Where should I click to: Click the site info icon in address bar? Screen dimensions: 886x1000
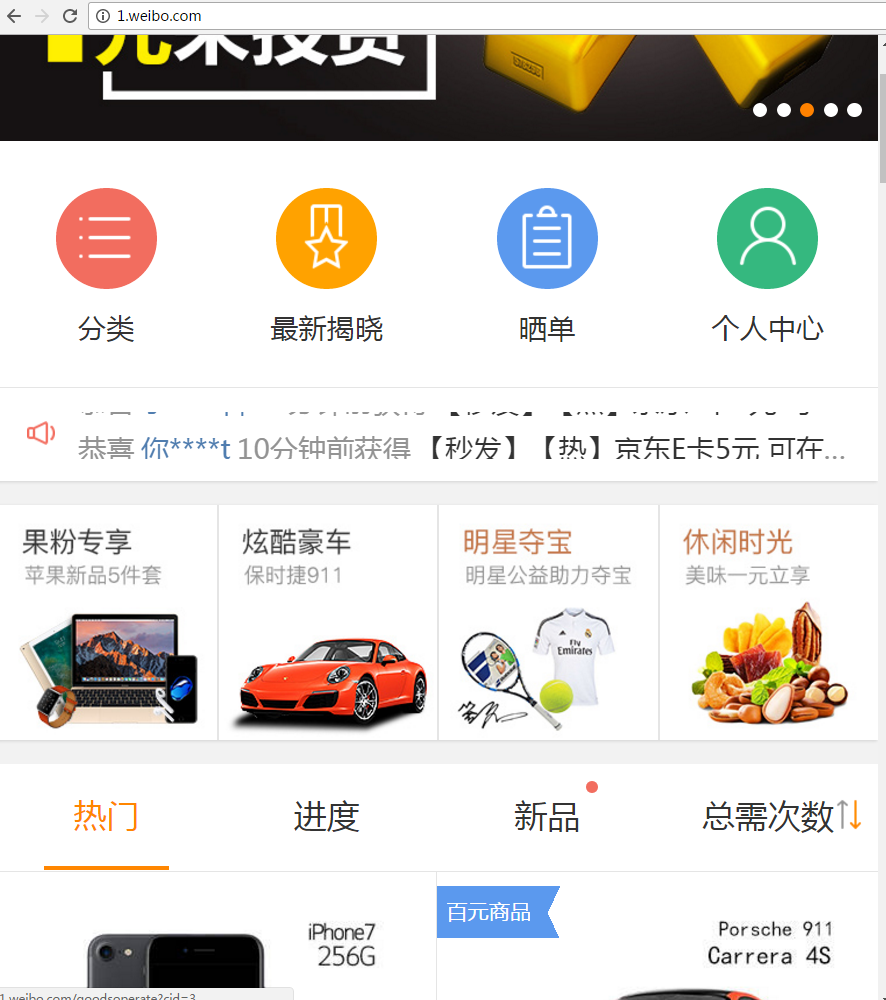(x=105, y=16)
